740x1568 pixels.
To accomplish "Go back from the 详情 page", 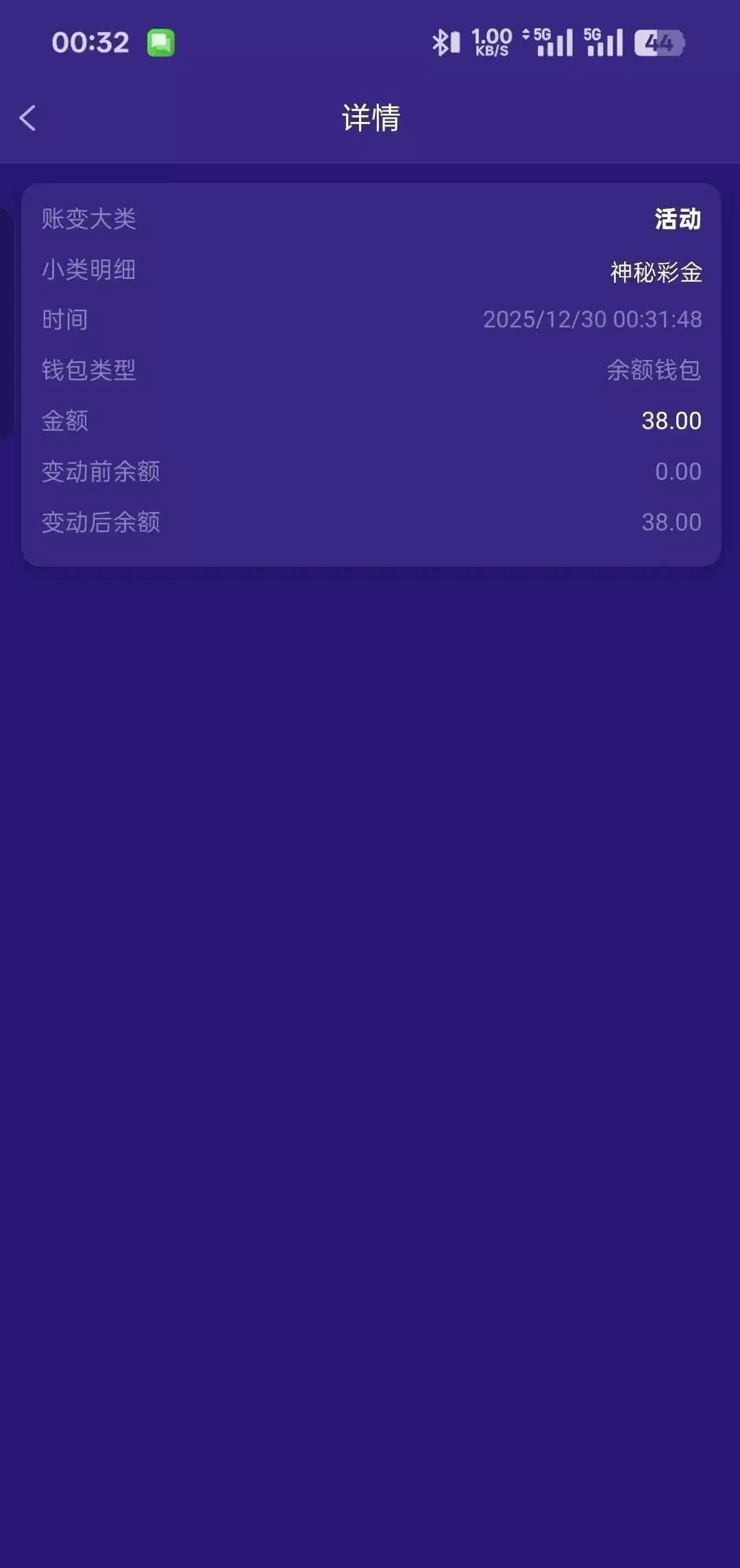I will [27, 118].
